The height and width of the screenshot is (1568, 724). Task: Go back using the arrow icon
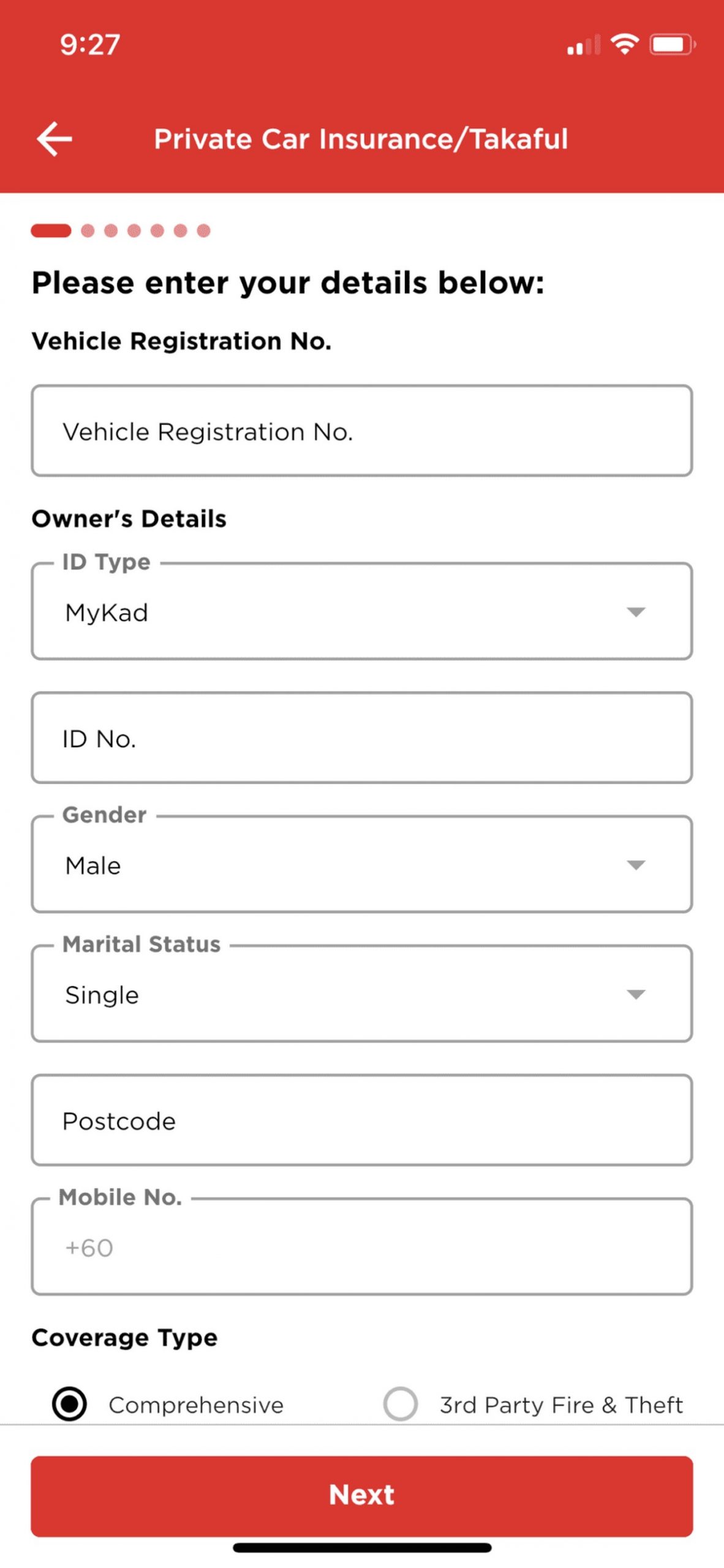click(x=55, y=139)
